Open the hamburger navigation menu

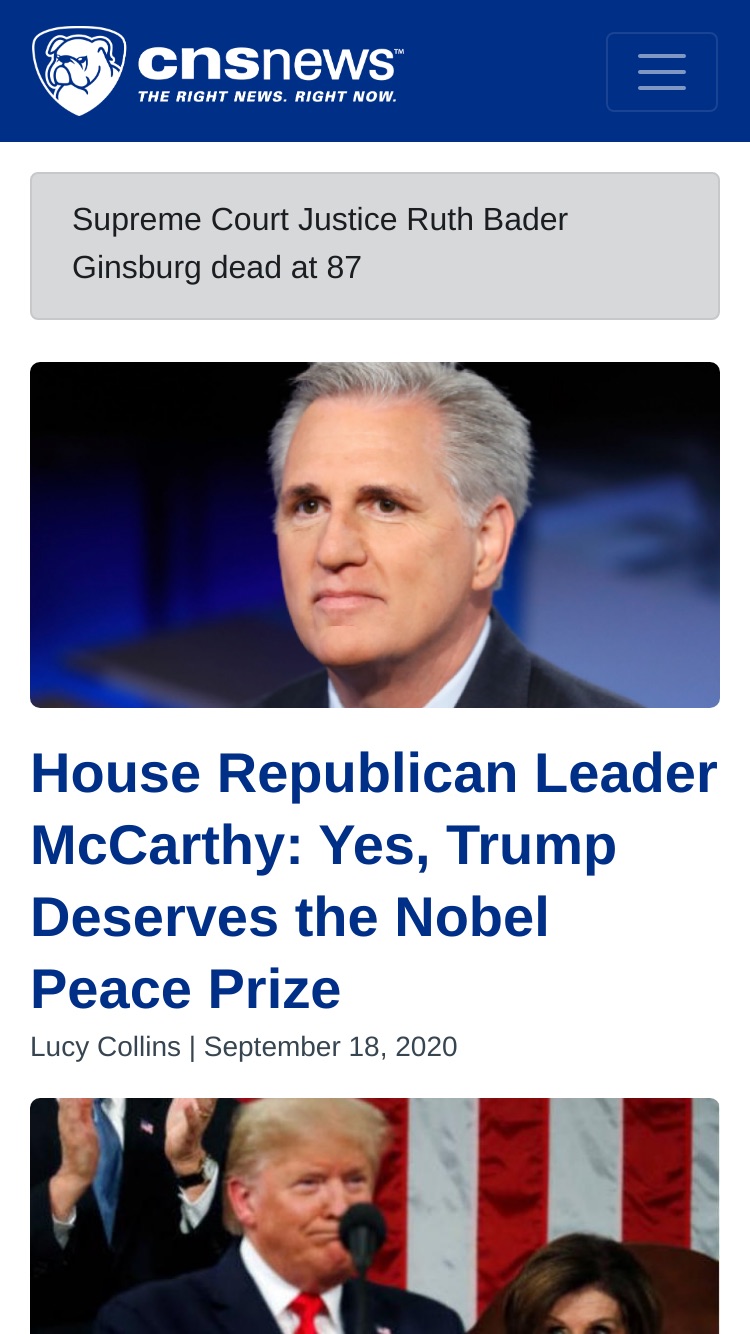tap(661, 72)
